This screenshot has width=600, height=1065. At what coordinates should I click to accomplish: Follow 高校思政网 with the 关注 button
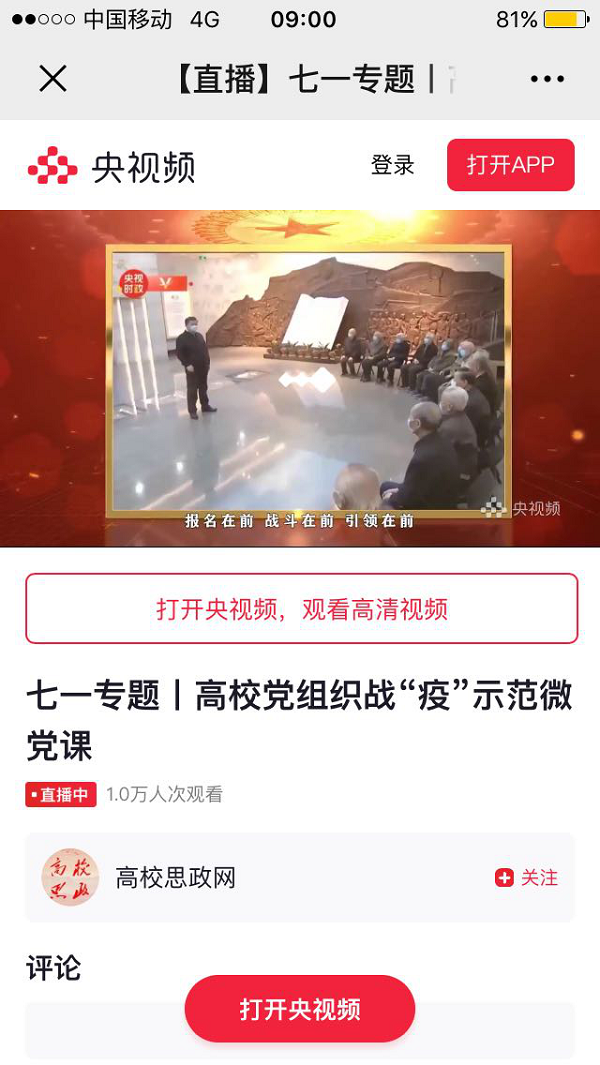click(x=527, y=877)
